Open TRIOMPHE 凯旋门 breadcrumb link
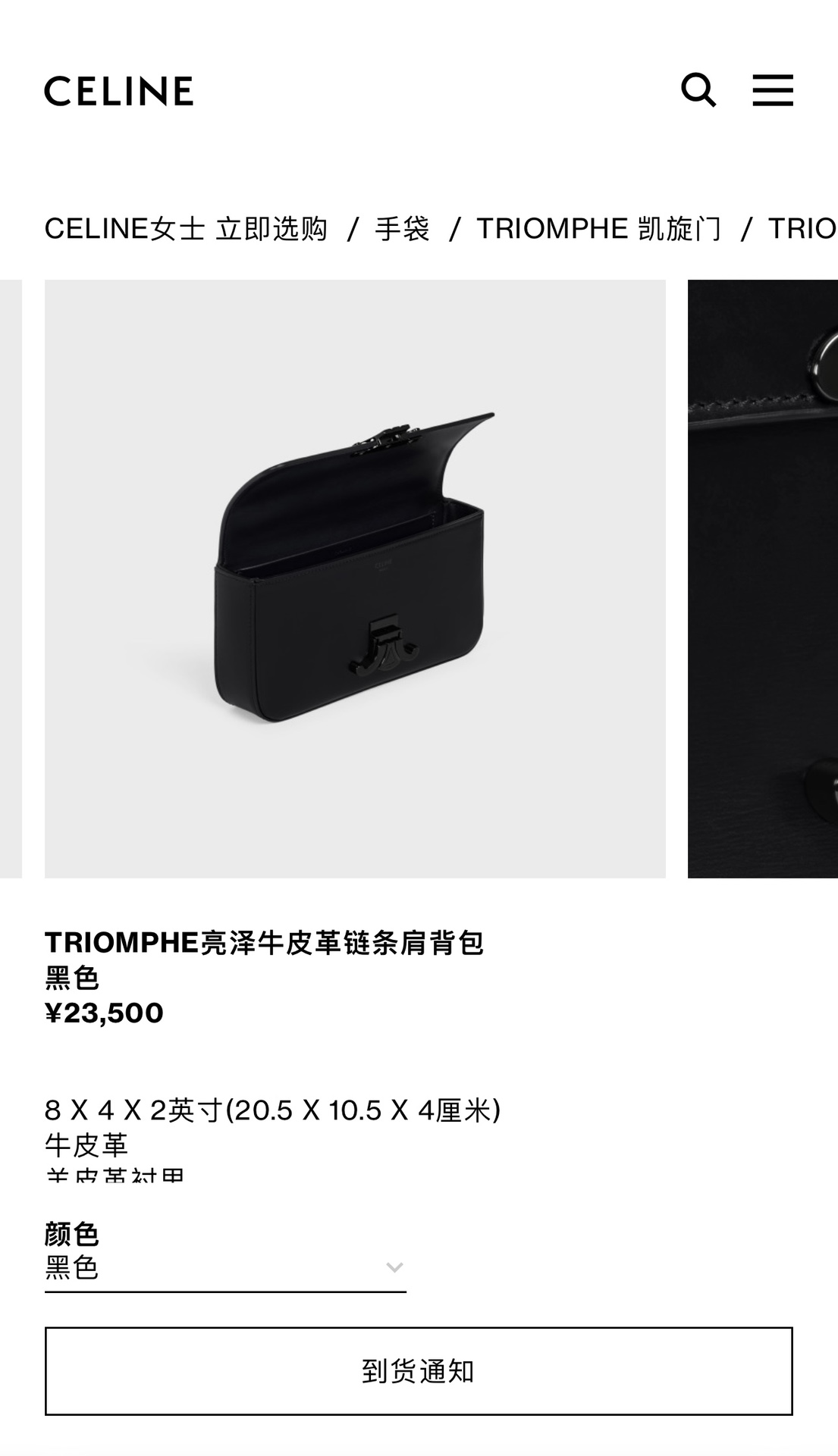The width and height of the screenshot is (838, 1456). coord(598,228)
